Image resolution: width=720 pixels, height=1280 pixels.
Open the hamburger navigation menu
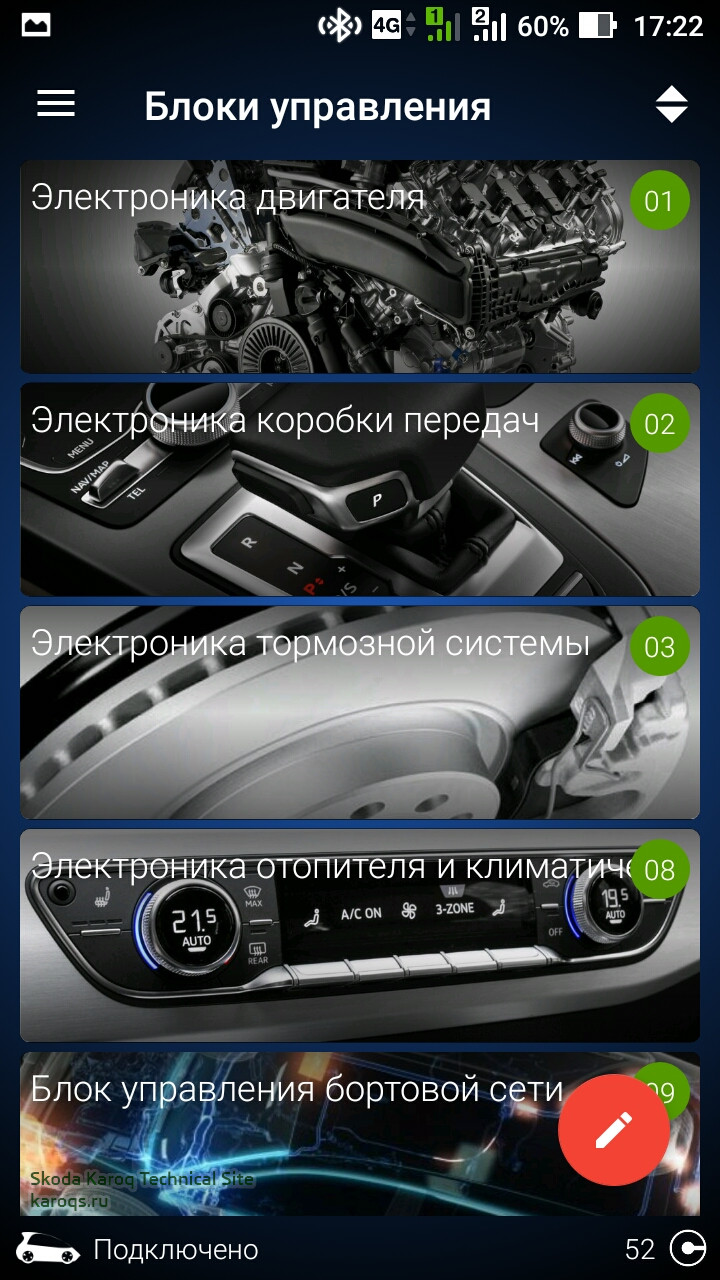tap(56, 104)
